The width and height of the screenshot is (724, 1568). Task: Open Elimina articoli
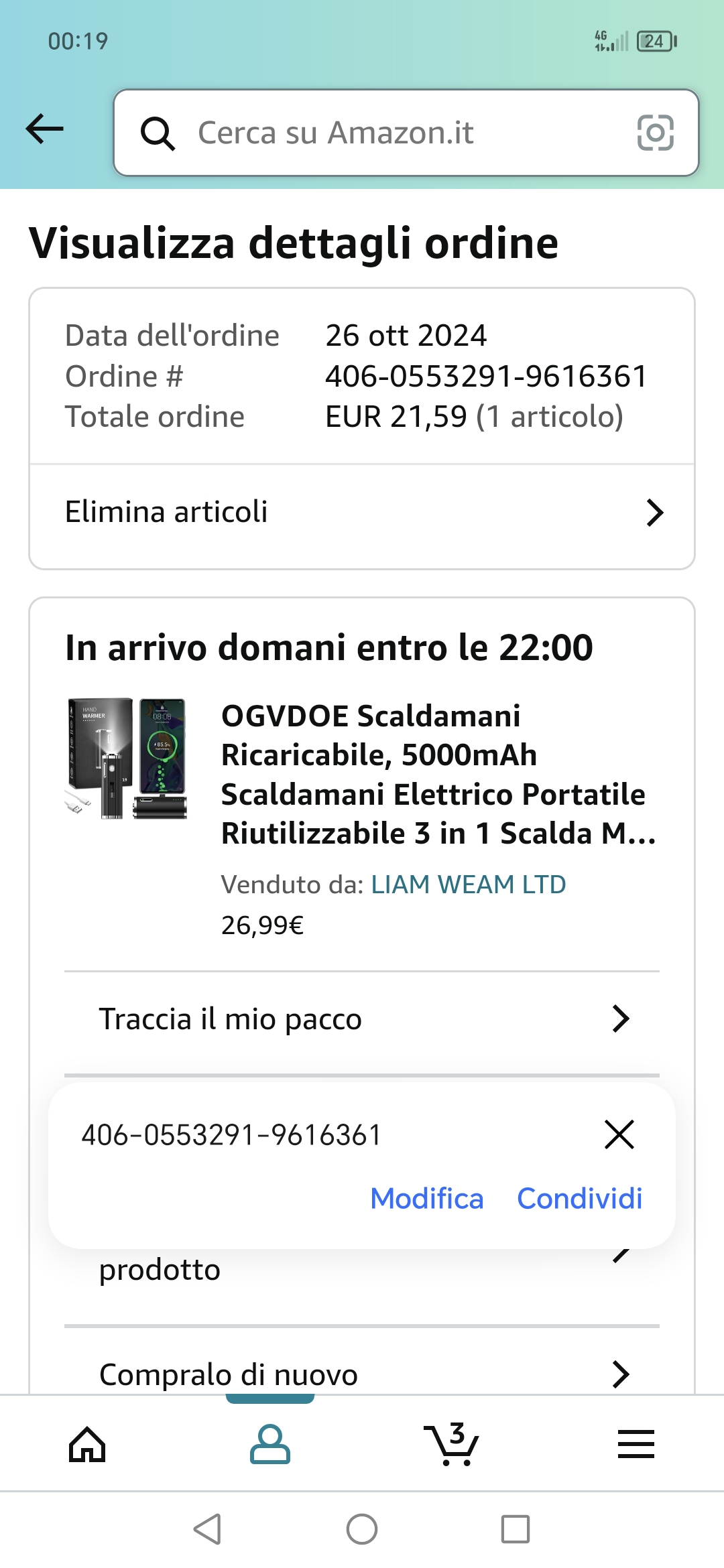[x=362, y=513]
